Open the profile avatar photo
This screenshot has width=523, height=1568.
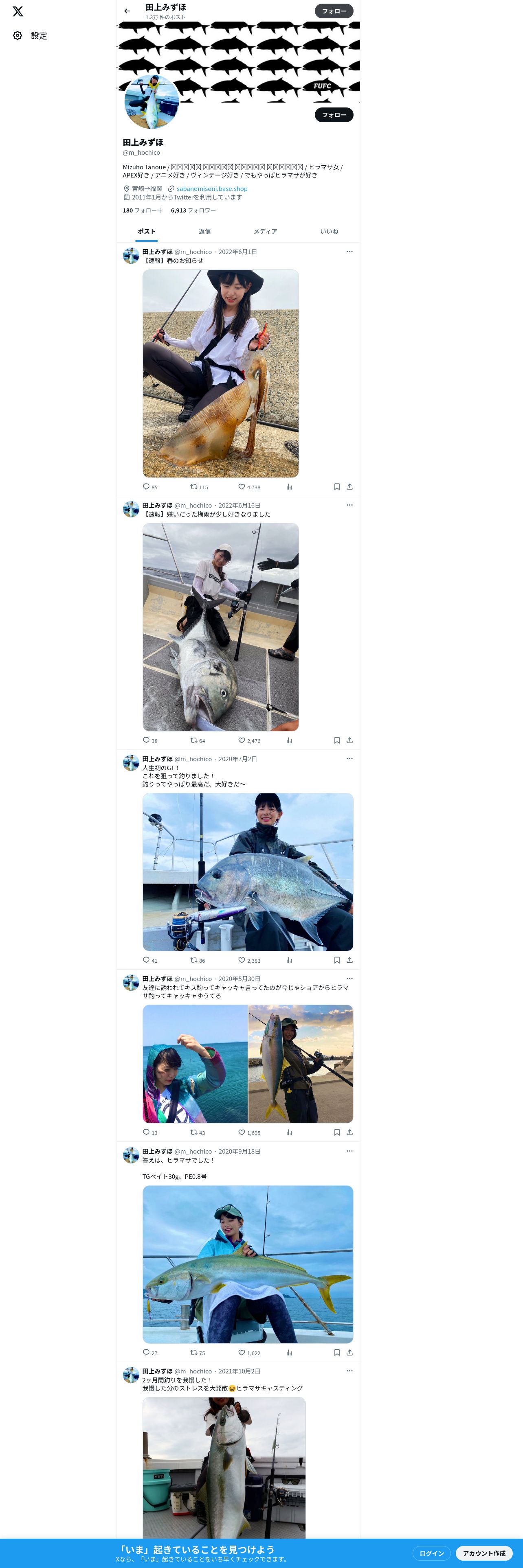click(x=152, y=102)
